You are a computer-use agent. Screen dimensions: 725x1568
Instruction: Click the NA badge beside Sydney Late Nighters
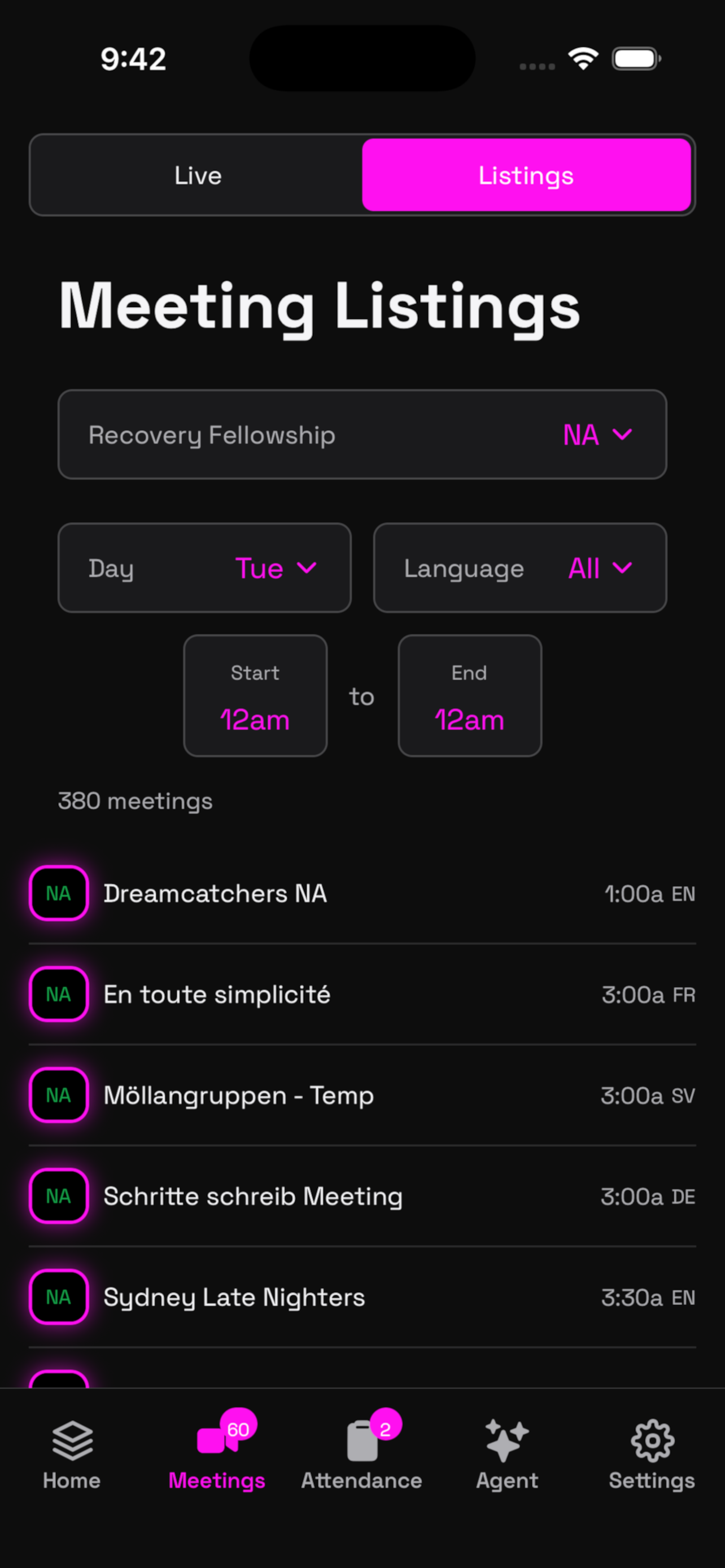[58, 1297]
